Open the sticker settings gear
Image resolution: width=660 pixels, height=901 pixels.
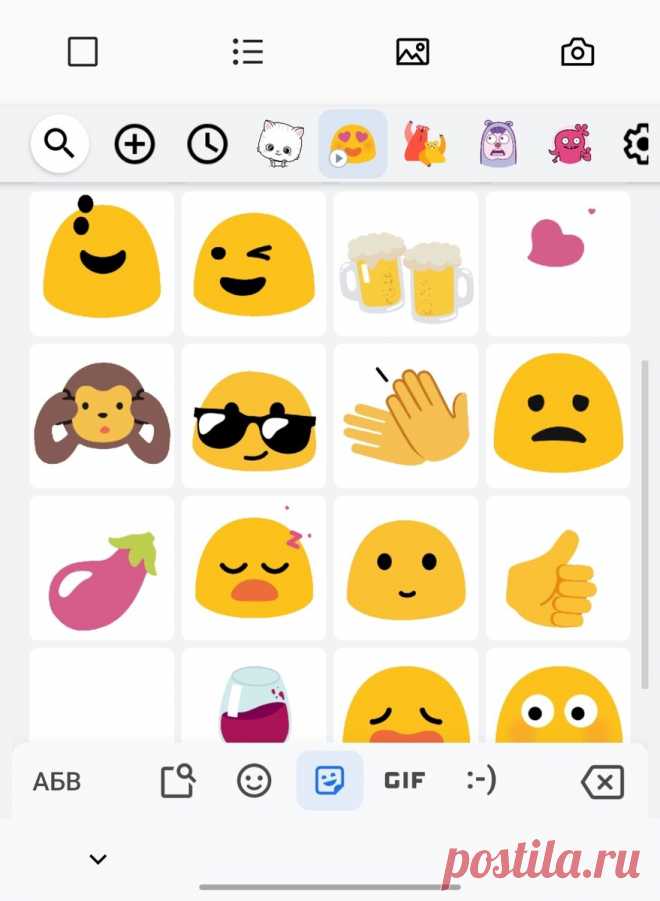(x=640, y=145)
